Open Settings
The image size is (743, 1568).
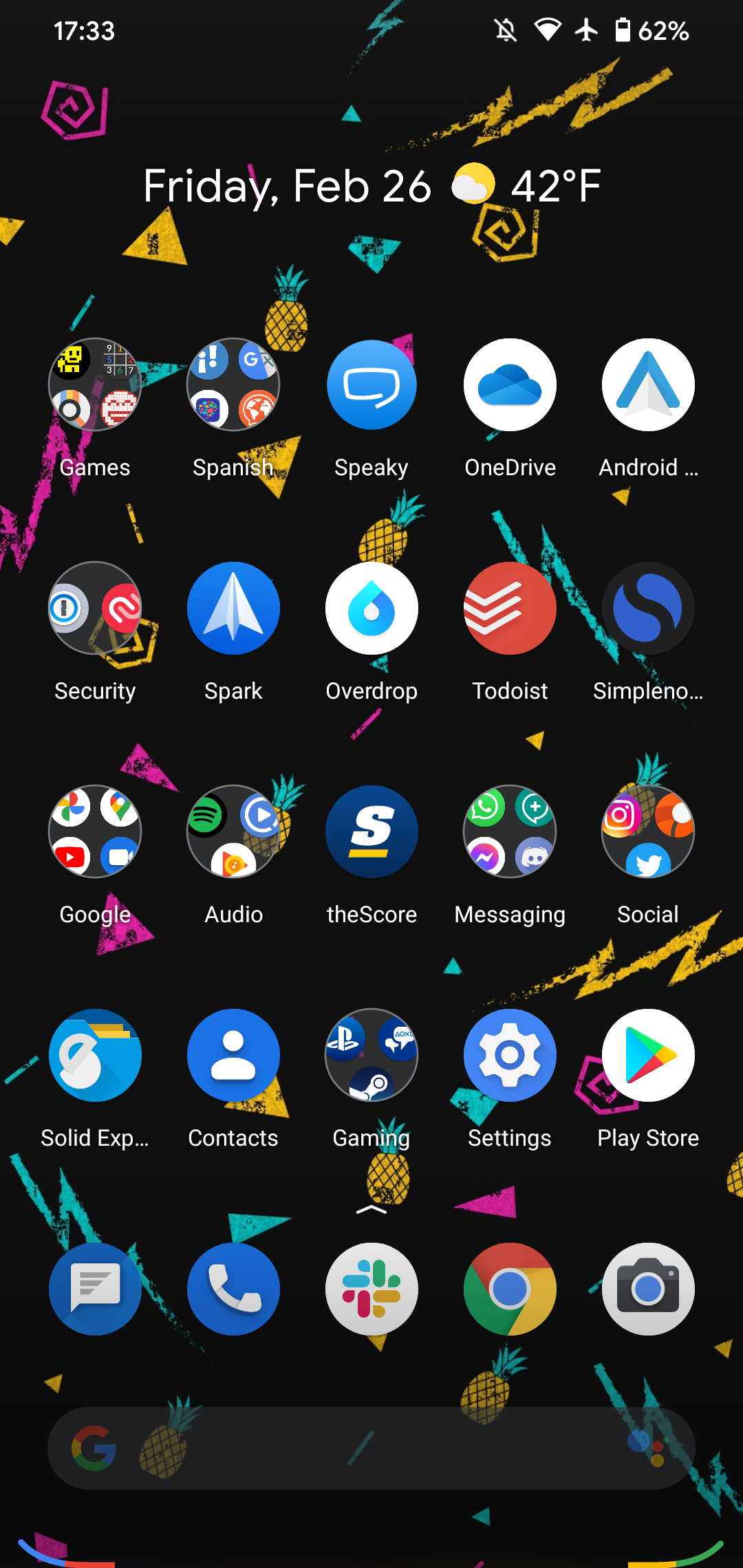click(510, 1055)
